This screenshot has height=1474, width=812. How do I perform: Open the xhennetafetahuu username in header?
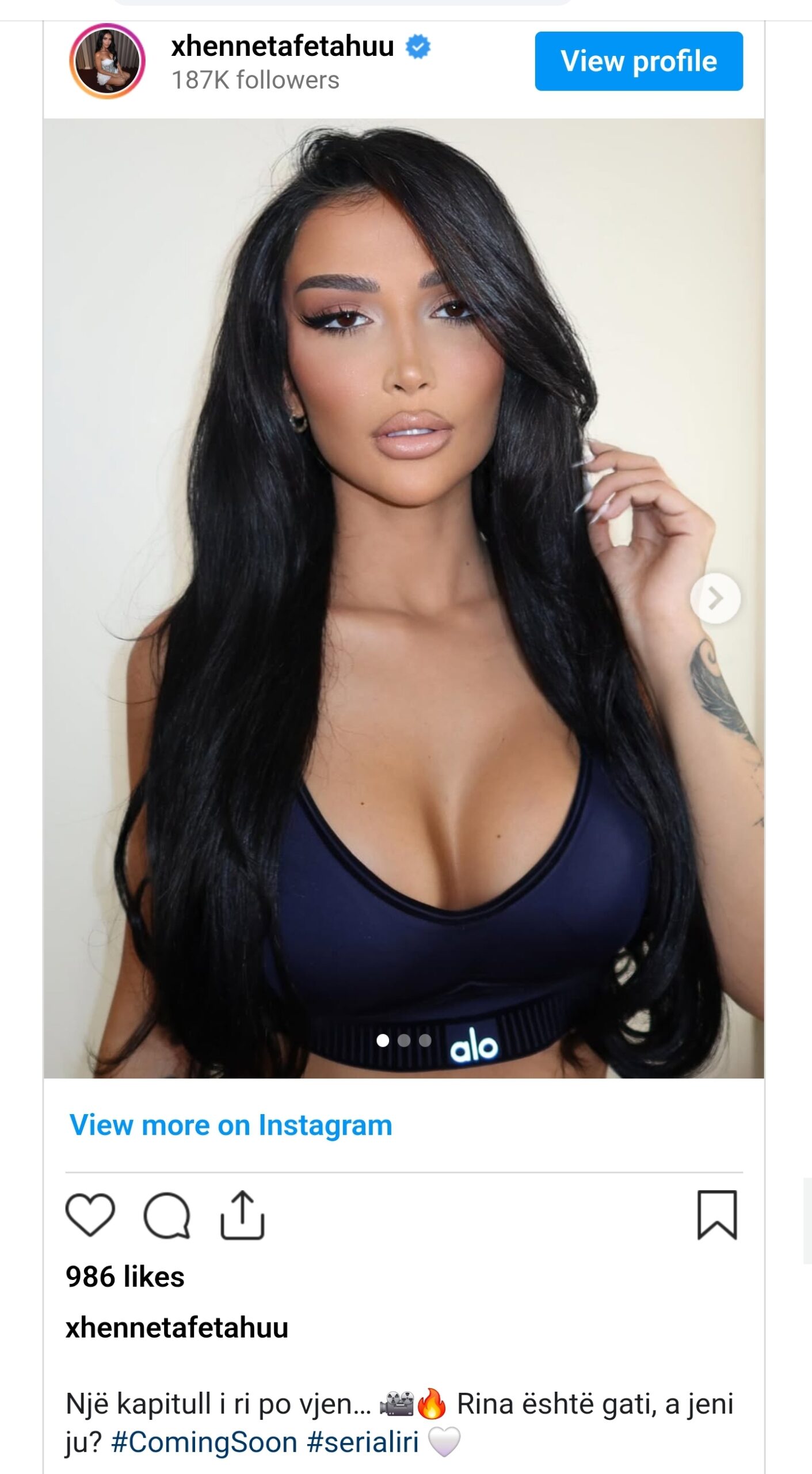(283, 46)
